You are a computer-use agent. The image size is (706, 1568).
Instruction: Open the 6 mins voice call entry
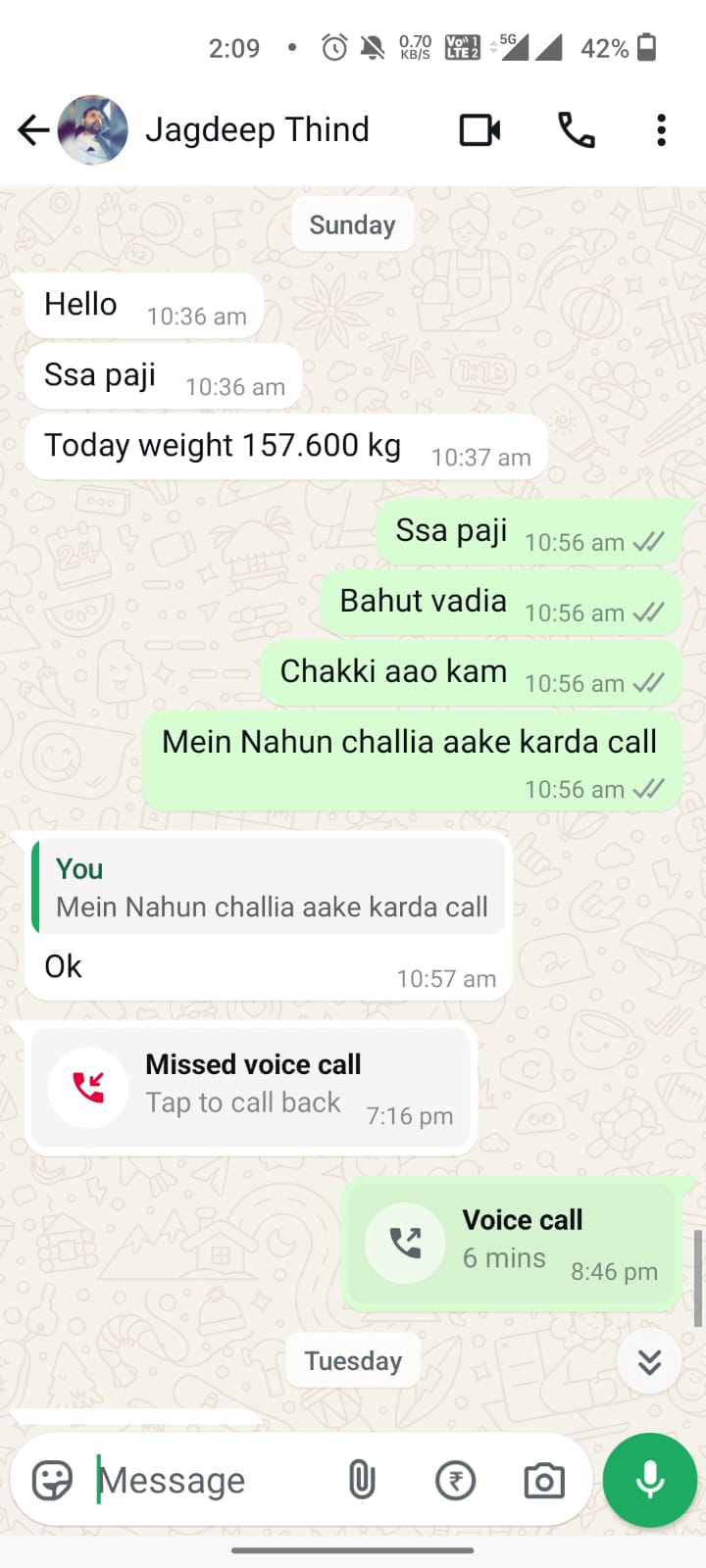point(512,1243)
